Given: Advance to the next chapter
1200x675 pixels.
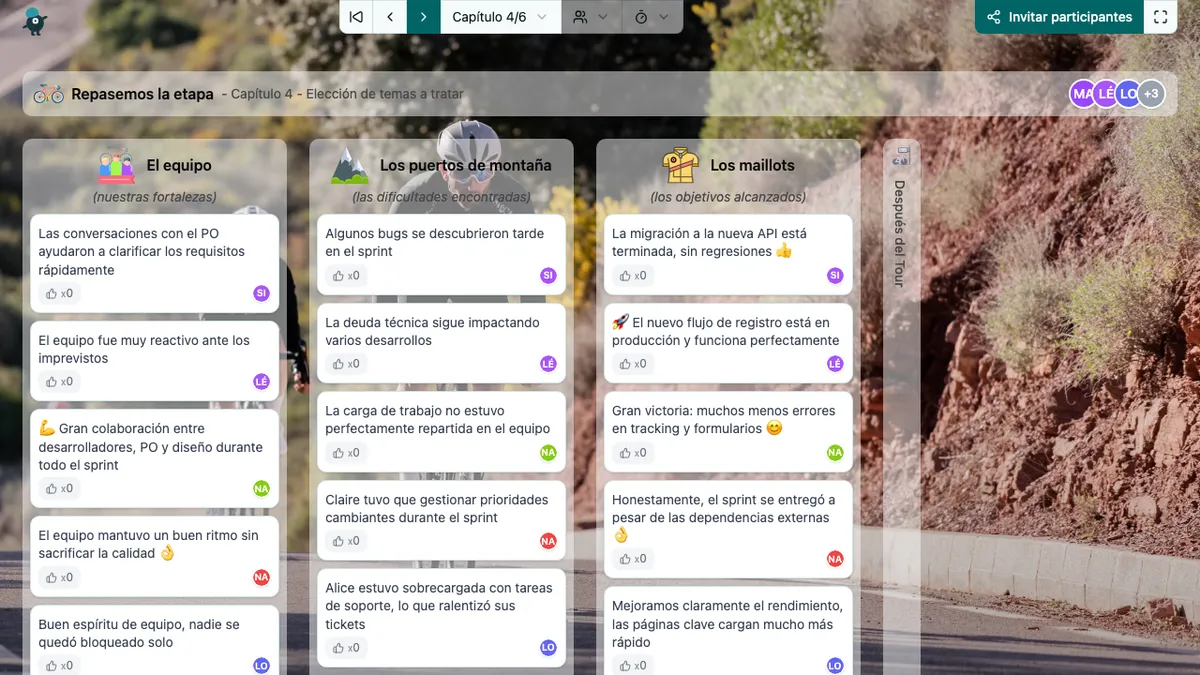Looking at the screenshot, I should [x=424, y=17].
